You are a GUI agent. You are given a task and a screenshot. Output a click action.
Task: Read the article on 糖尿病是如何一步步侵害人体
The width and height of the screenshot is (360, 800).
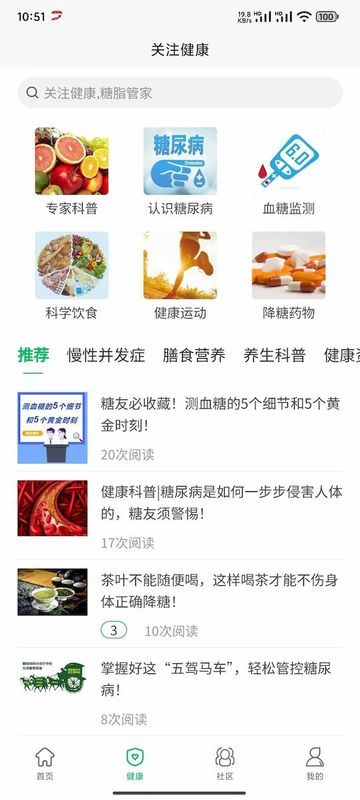tap(180, 515)
